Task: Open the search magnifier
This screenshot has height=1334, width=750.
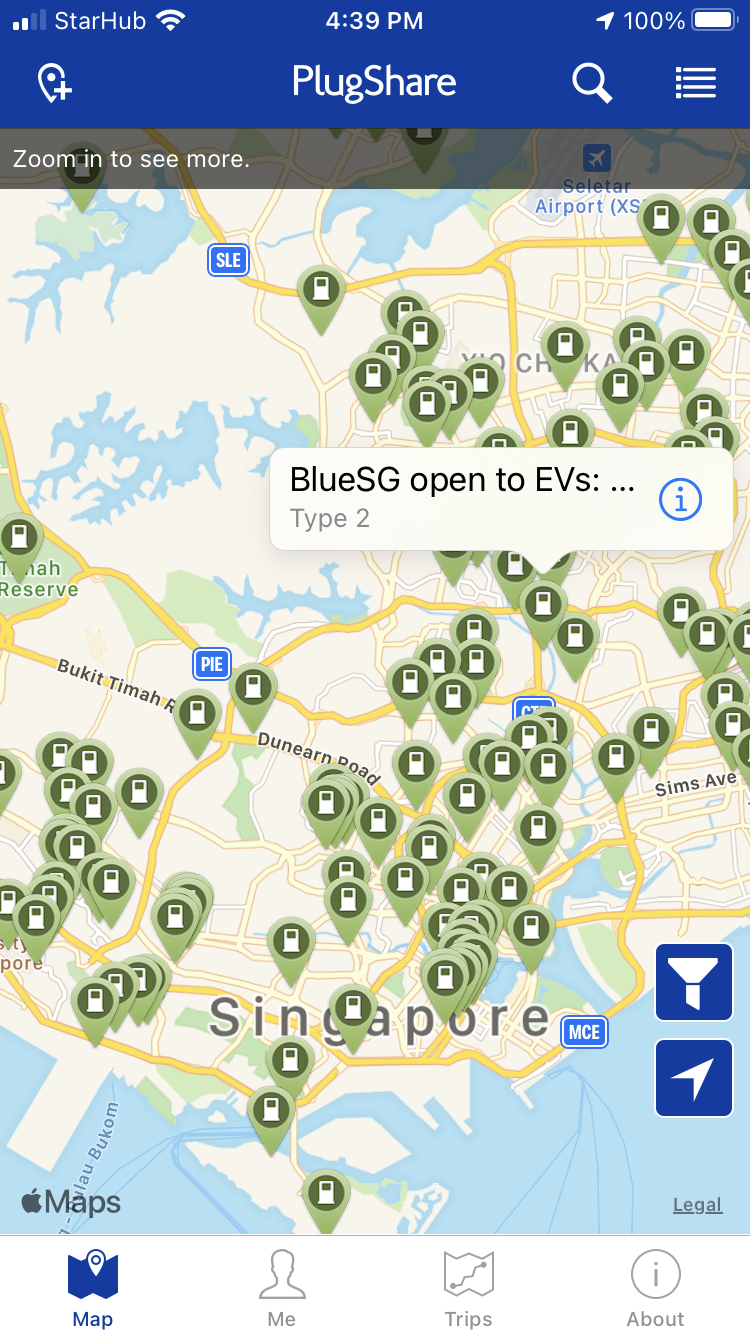Action: coord(591,83)
